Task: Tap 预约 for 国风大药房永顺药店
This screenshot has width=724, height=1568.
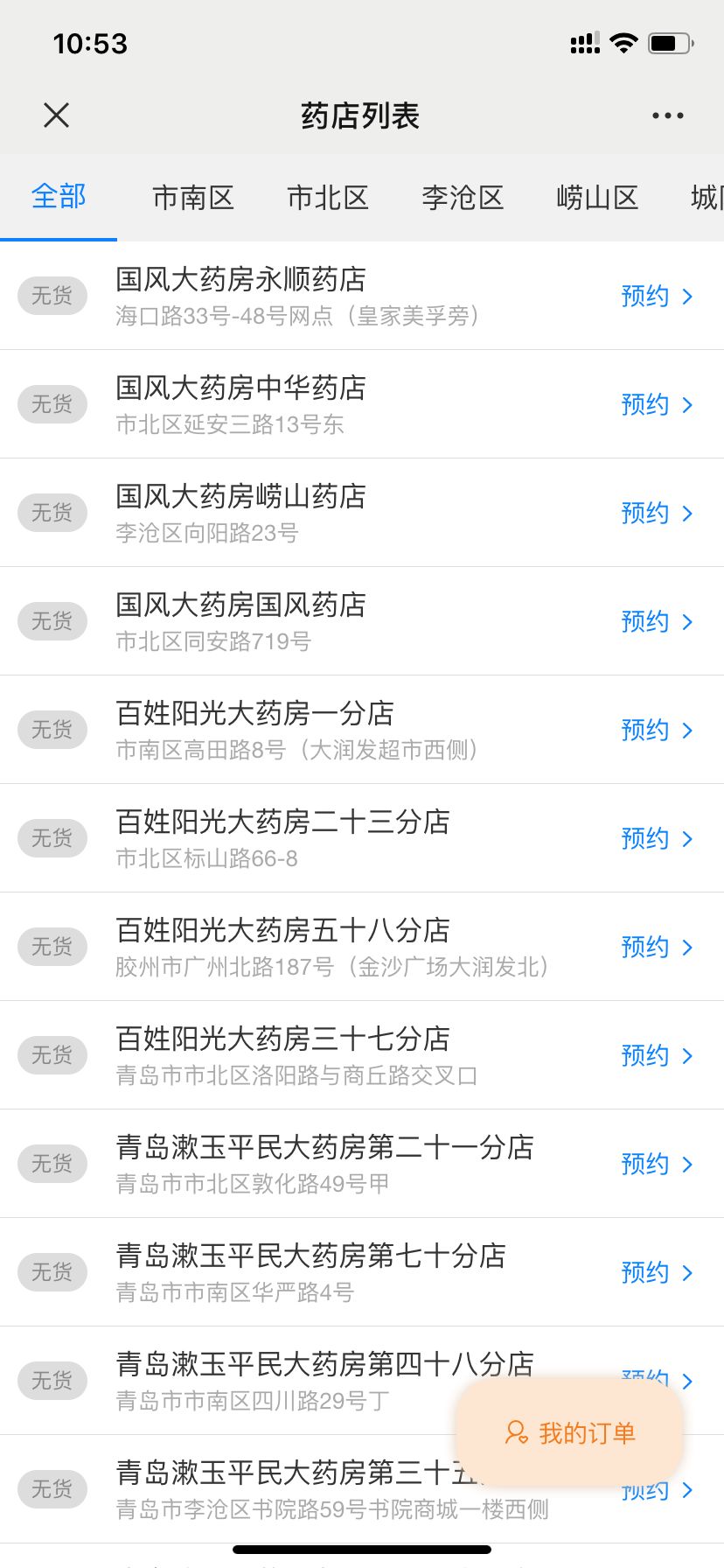Action: pos(656,296)
